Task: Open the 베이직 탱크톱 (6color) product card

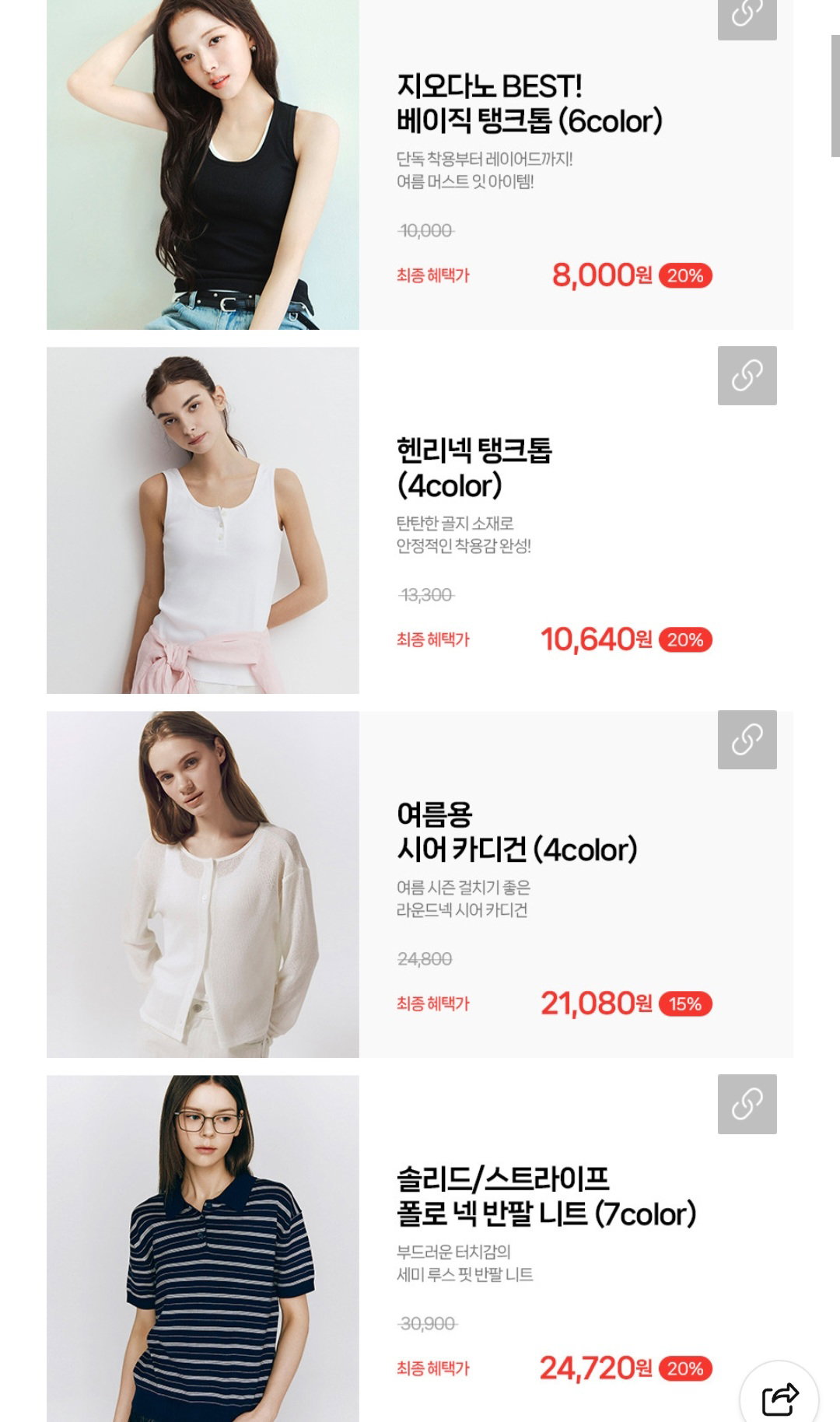Action: [420, 164]
